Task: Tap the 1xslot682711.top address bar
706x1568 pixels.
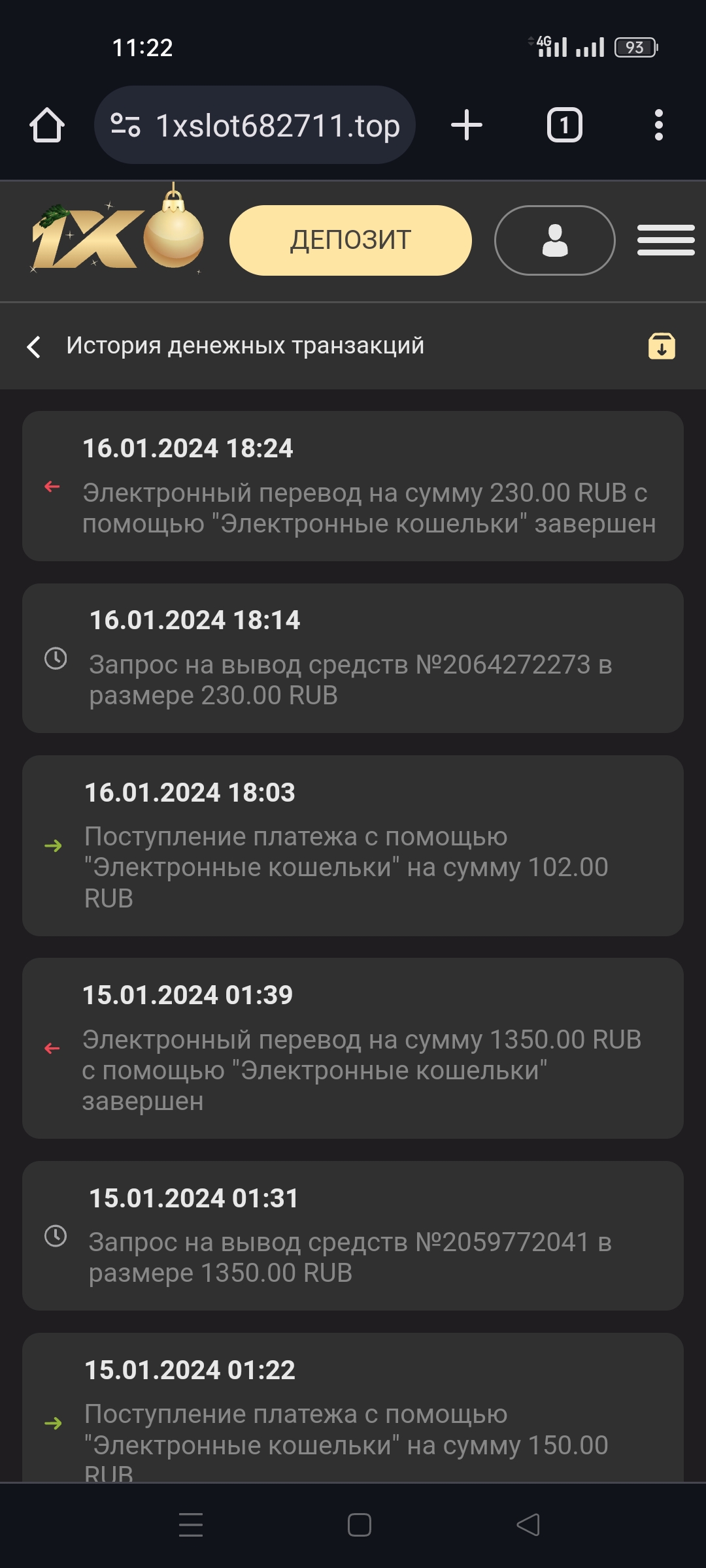Action: point(255,125)
